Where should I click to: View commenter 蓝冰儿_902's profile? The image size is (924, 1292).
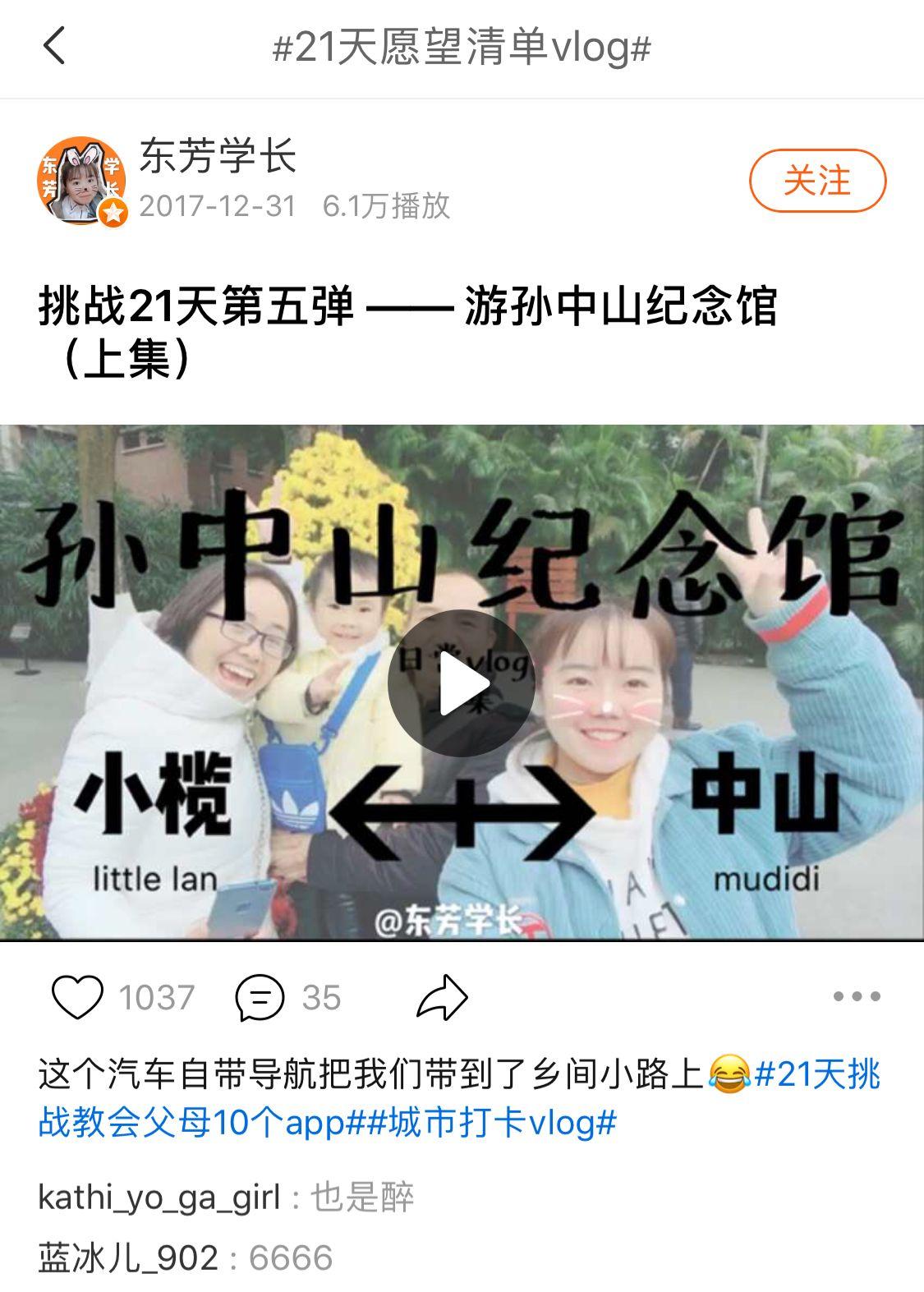(128, 1258)
